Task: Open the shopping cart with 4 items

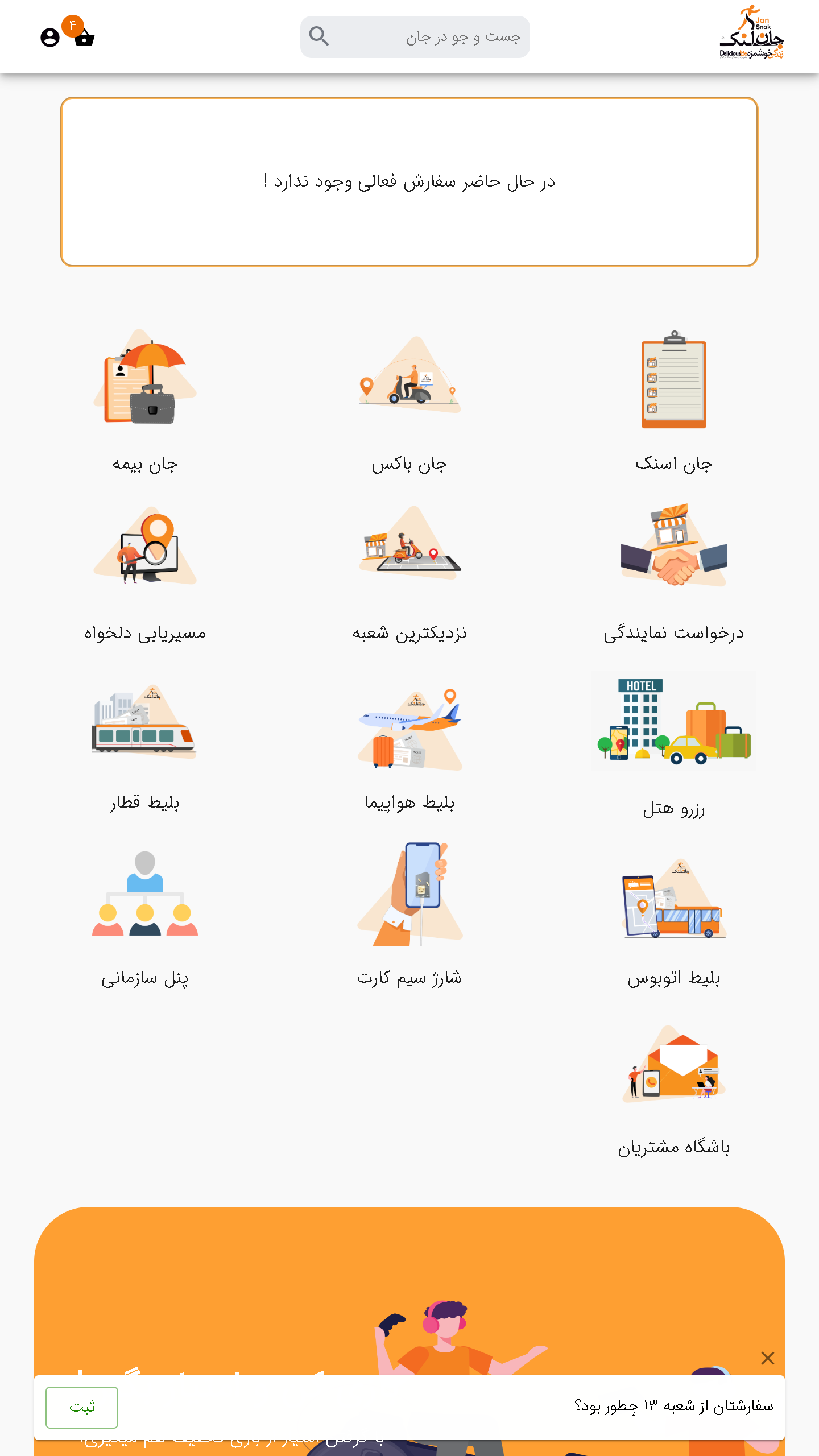Action: pos(84,38)
